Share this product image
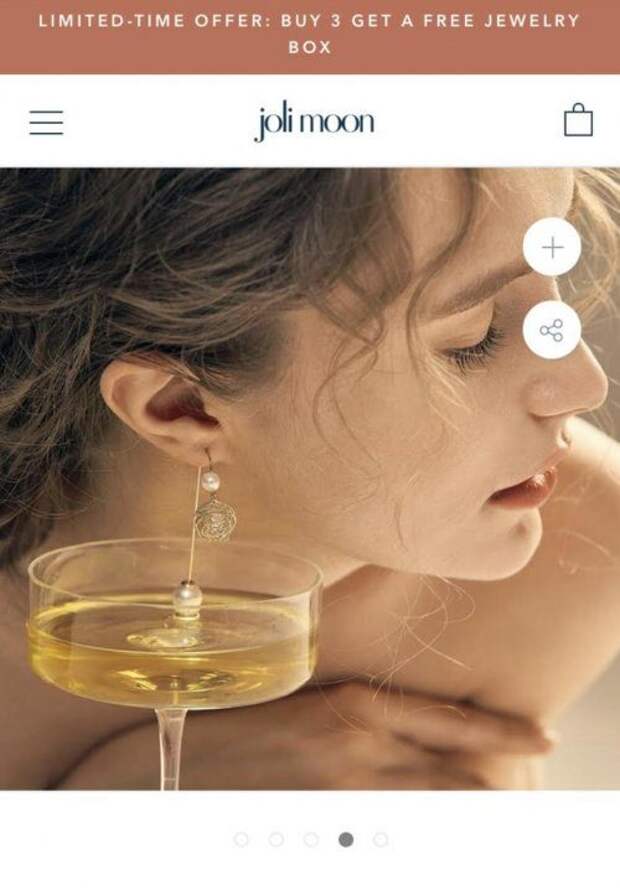Image resolution: width=620 pixels, height=890 pixels. point(552,330)
